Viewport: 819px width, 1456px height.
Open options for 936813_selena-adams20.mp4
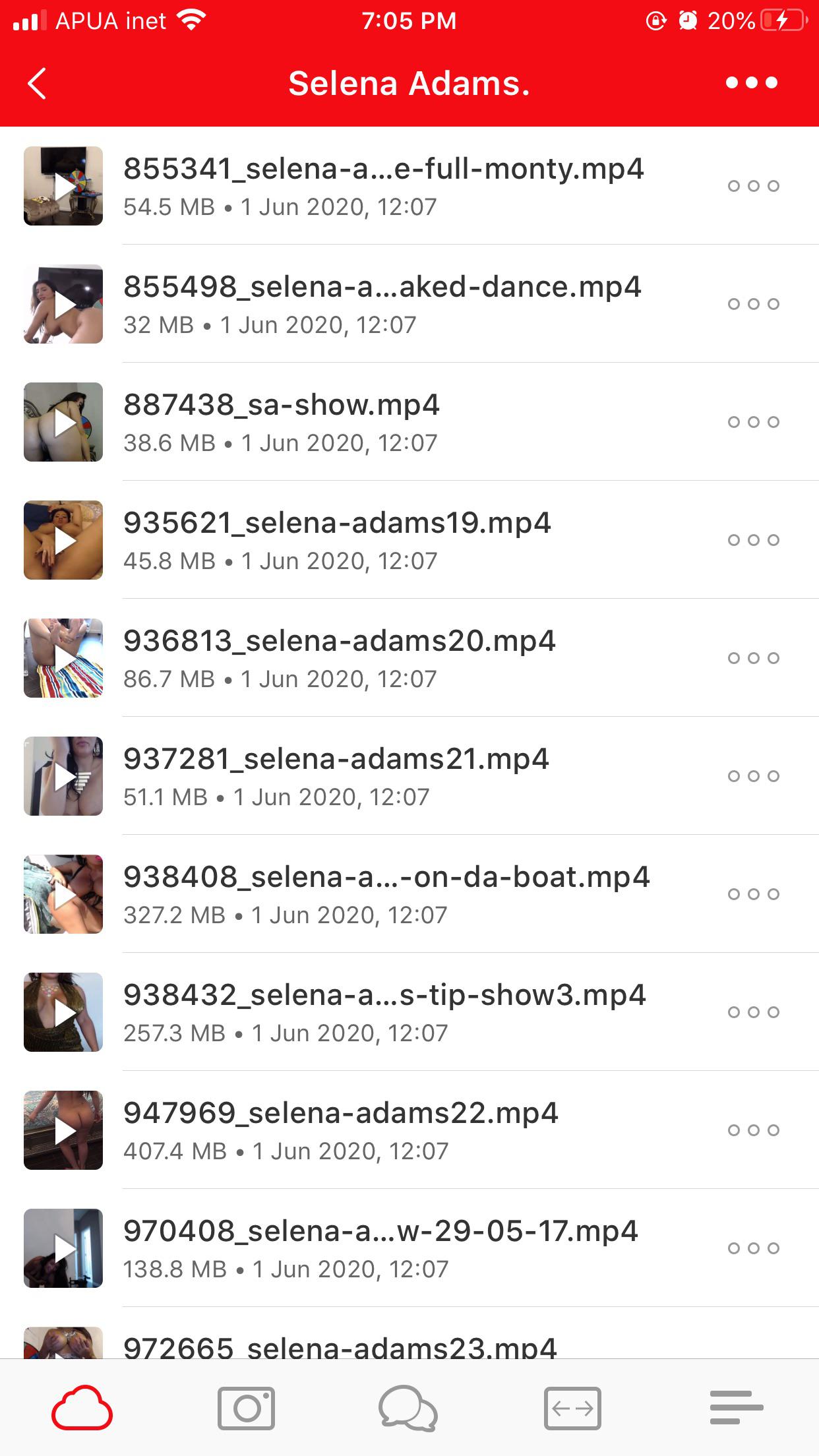(x=753, y=658)
